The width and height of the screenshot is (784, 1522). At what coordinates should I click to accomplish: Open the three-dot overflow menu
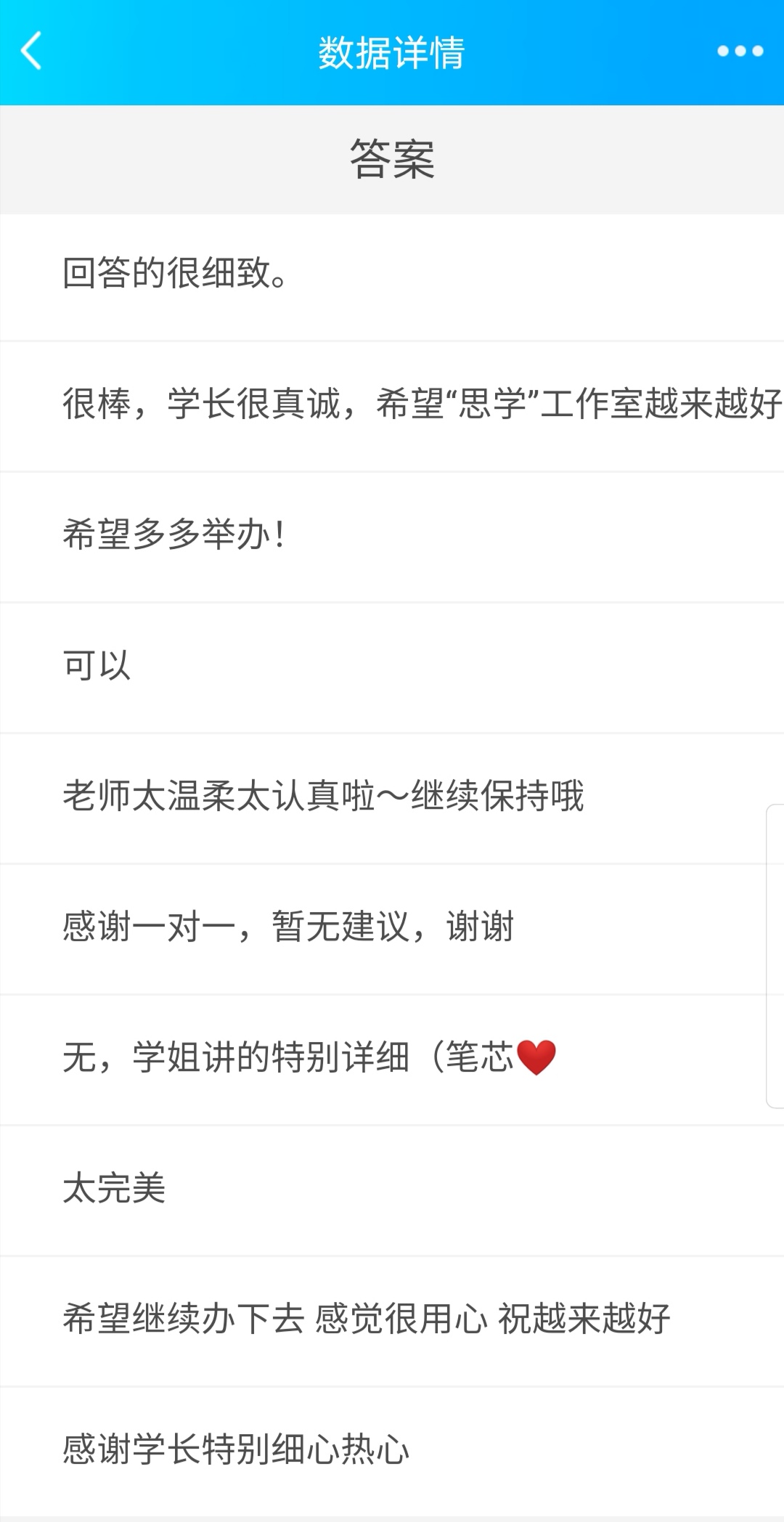[x=740, y=52]
